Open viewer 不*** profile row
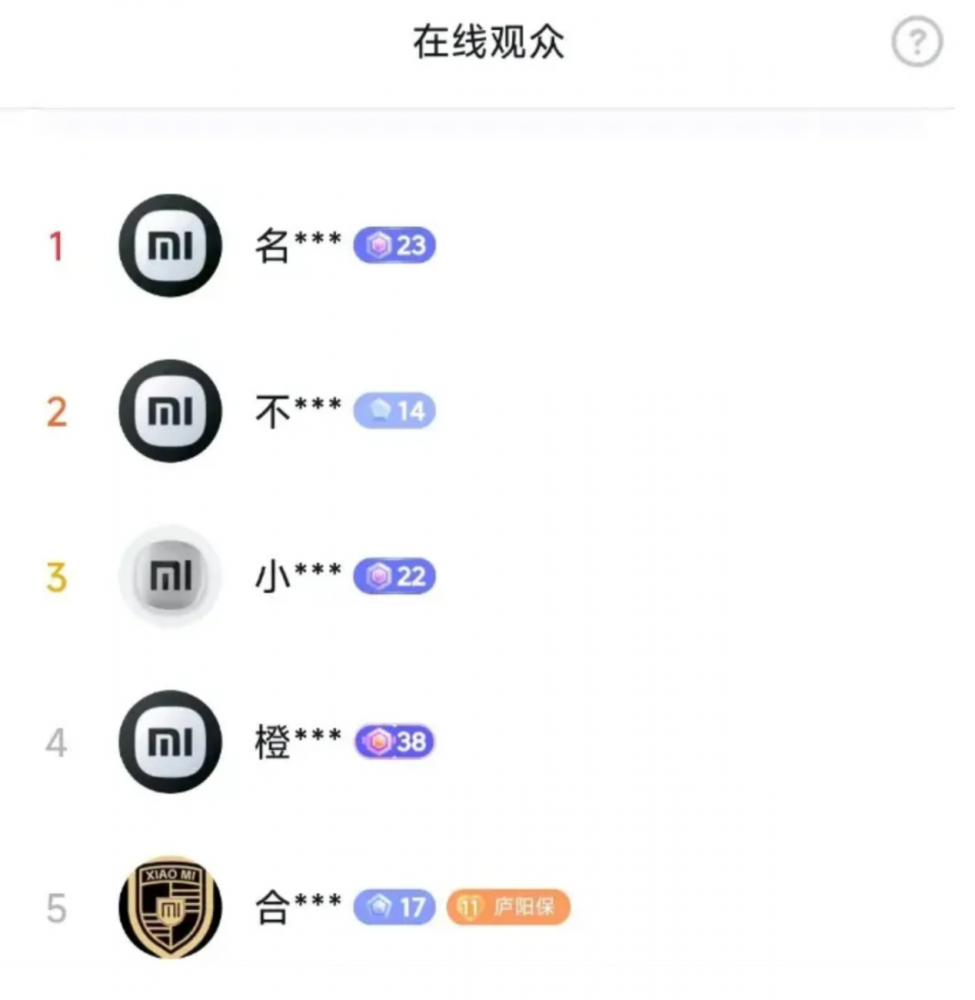Viewport: 975px width, 1000px height. (298, 411)
